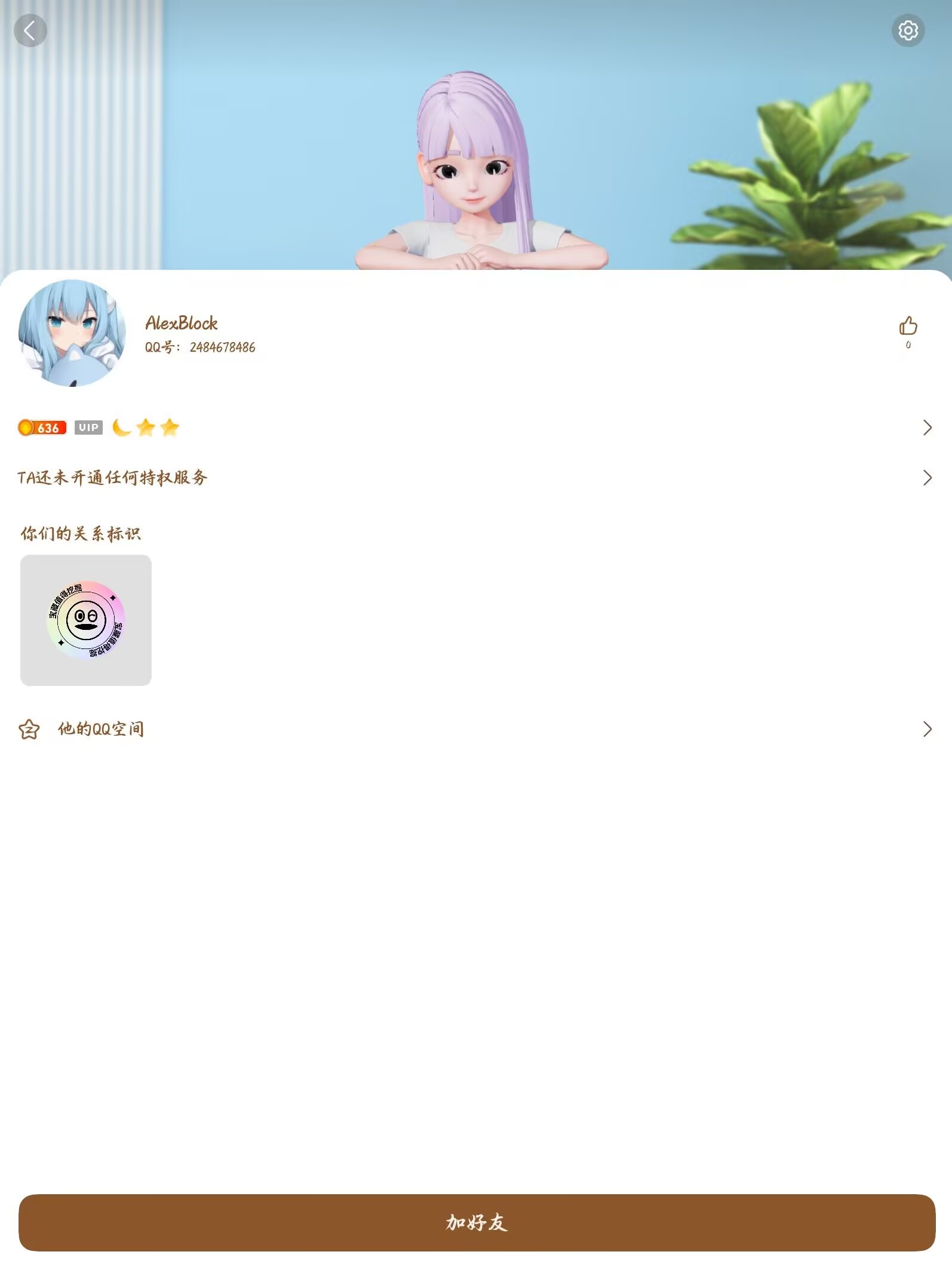Screen dimensions: 952x1270
Task: Open the TA还未开通任何特权服务 row
Action: pos(475,478)
